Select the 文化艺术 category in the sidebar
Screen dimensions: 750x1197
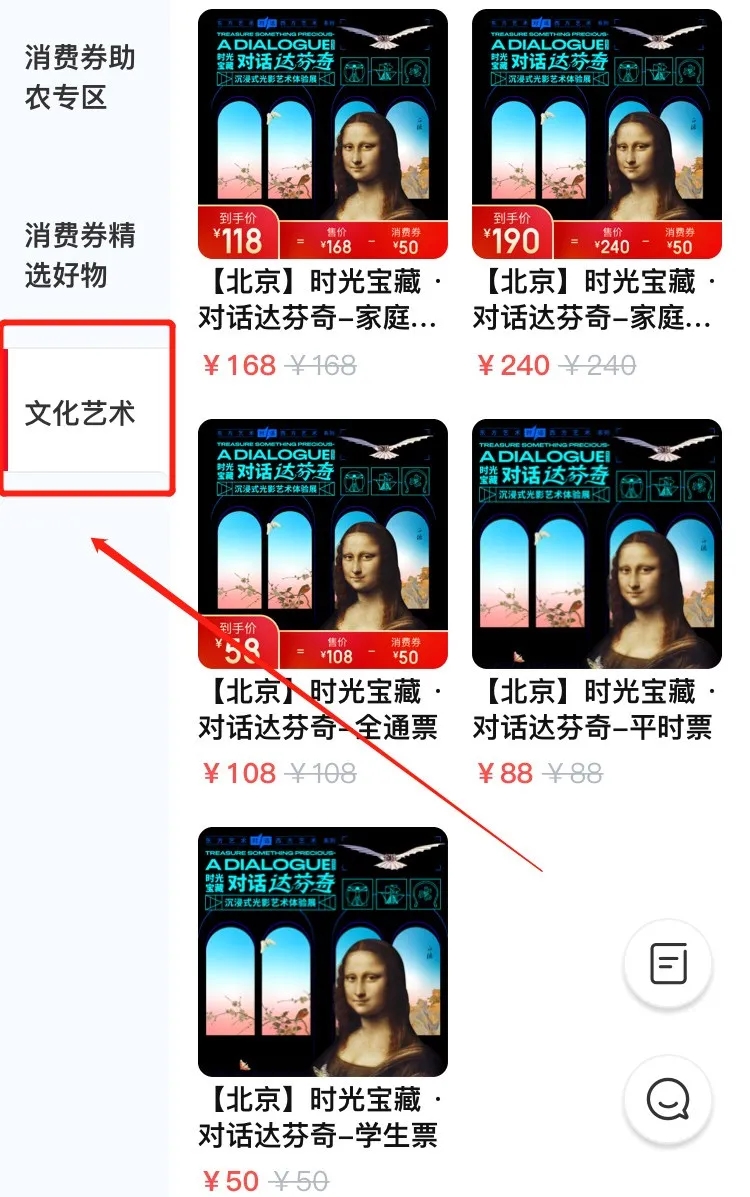tap(78, 413)
